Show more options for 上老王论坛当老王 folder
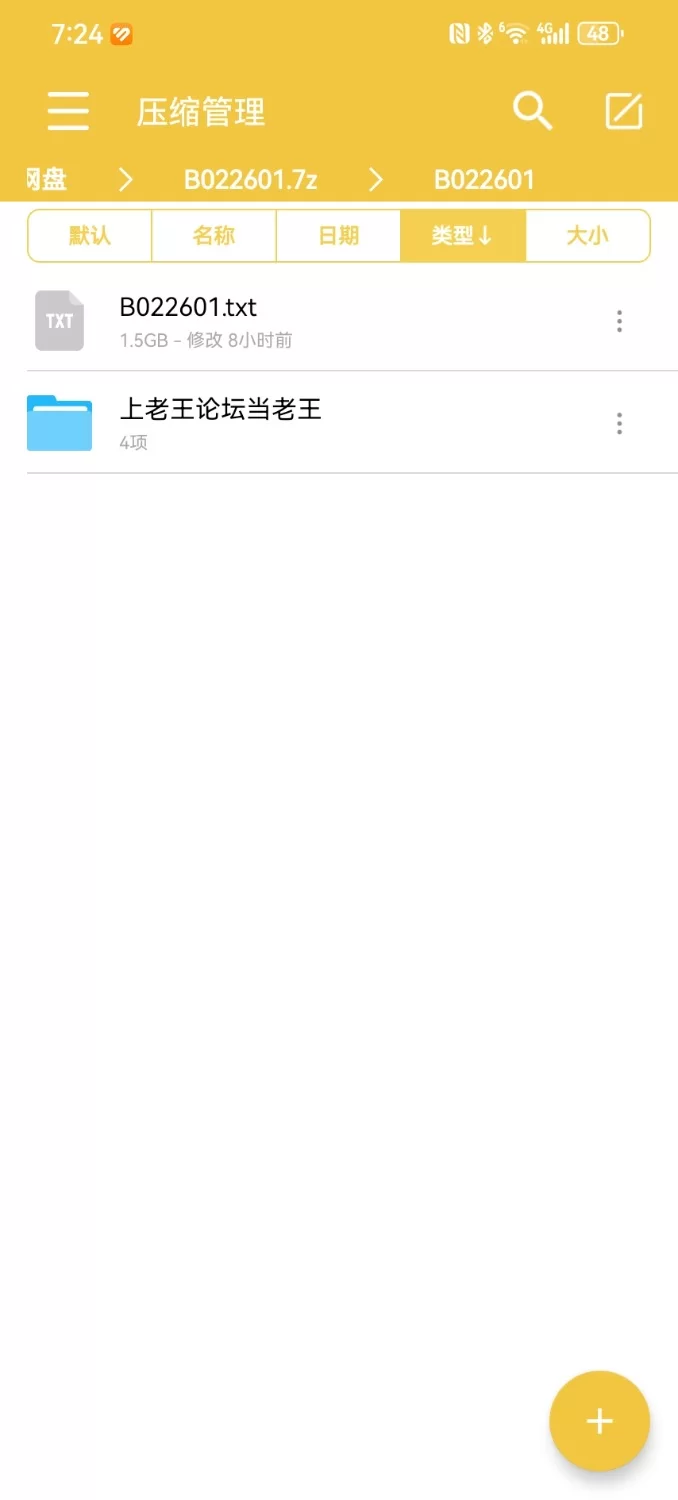The width and height of the screenshot is (678, 1500). coord(620,423)
